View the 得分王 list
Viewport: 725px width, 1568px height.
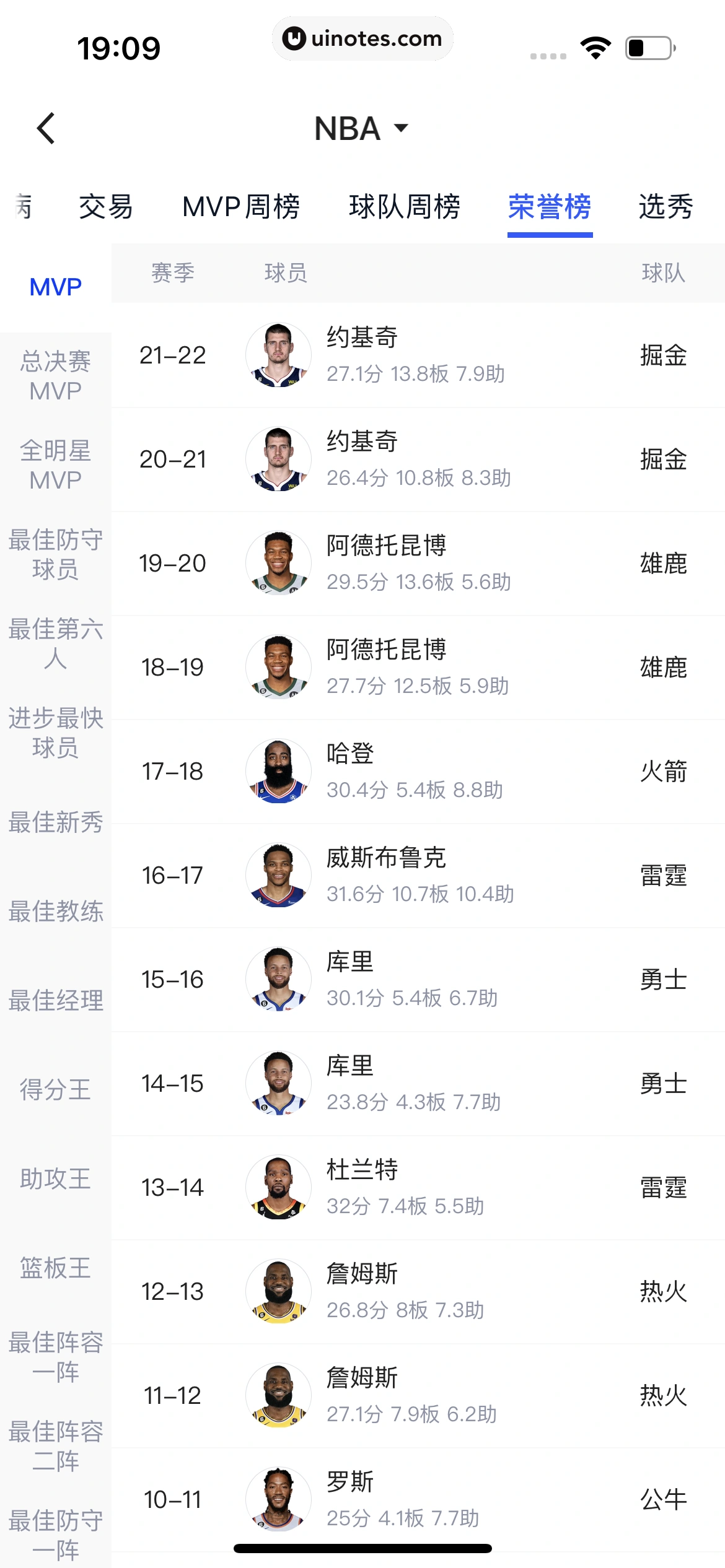click(x=56, y=1089)
